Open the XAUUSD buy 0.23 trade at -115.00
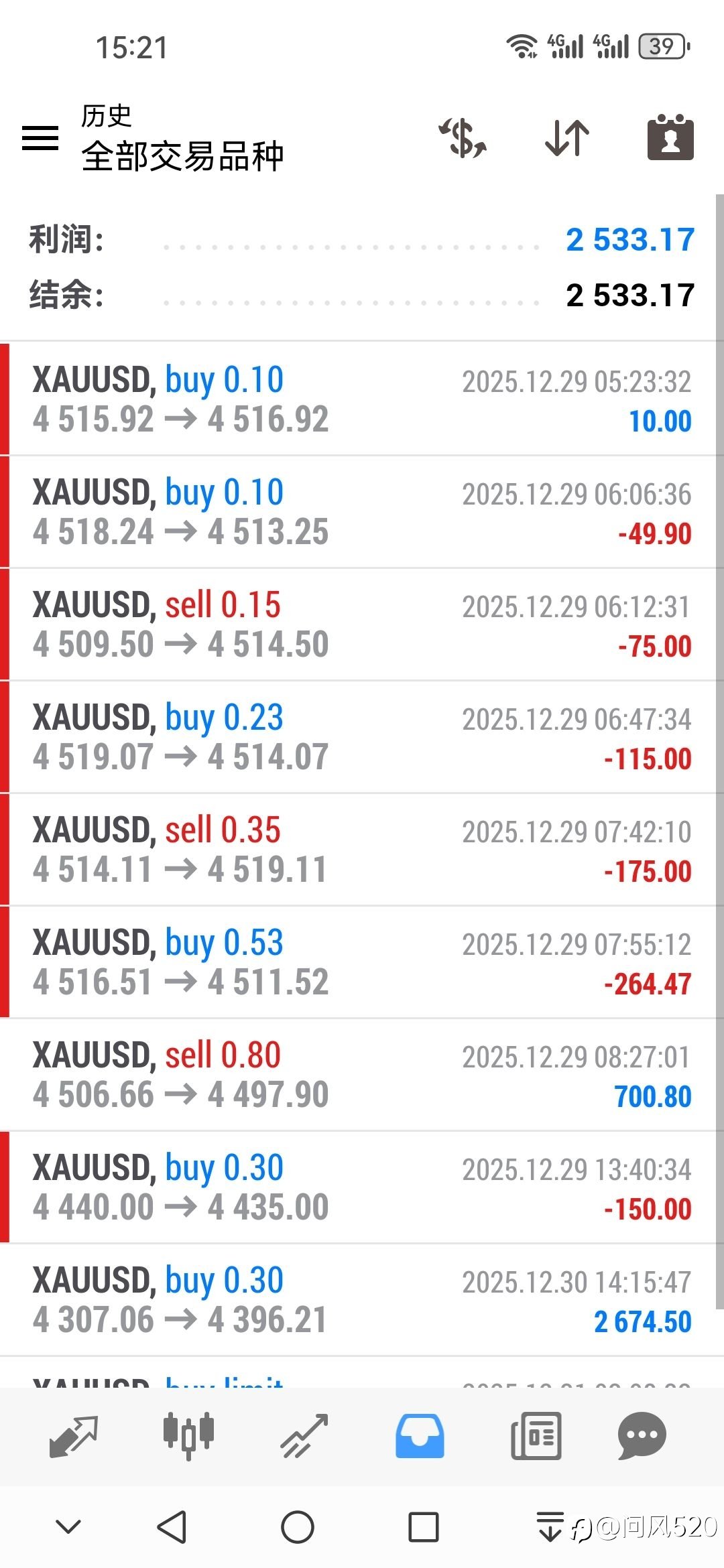Viewport: 724px width, 1568px height. 362,737
